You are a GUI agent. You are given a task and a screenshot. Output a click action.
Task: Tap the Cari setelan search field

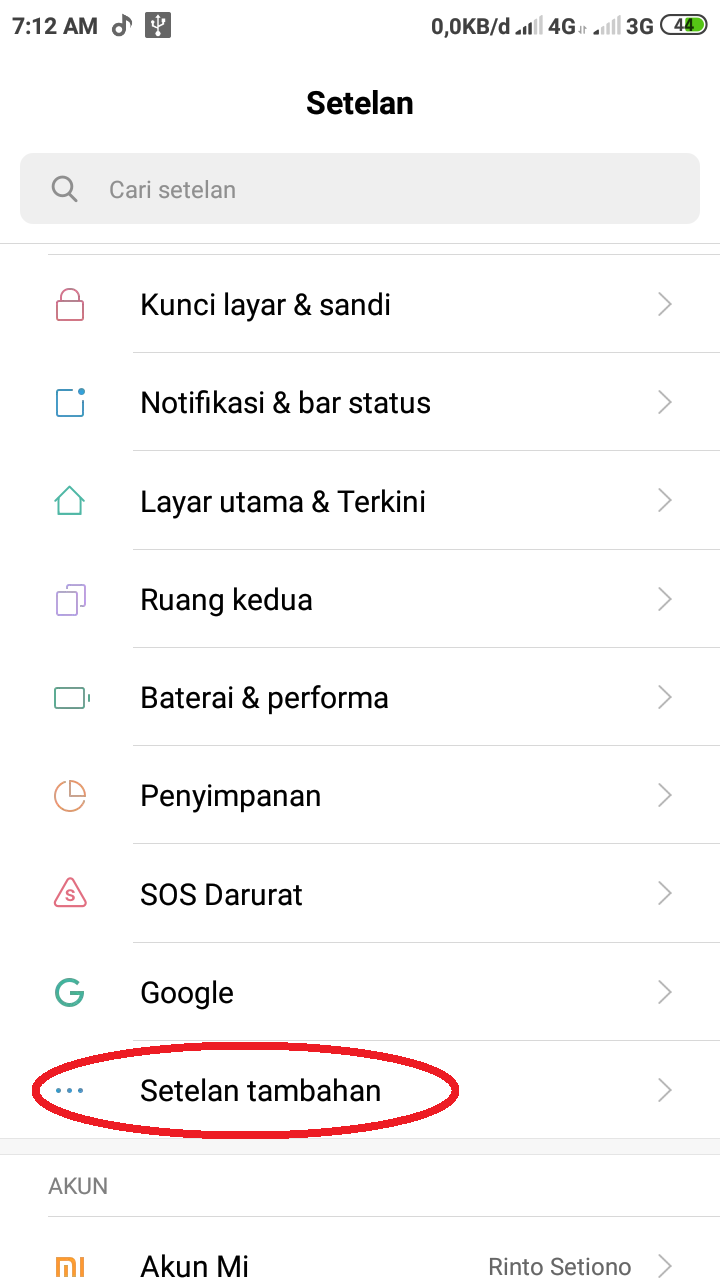[x=360, y=189]
